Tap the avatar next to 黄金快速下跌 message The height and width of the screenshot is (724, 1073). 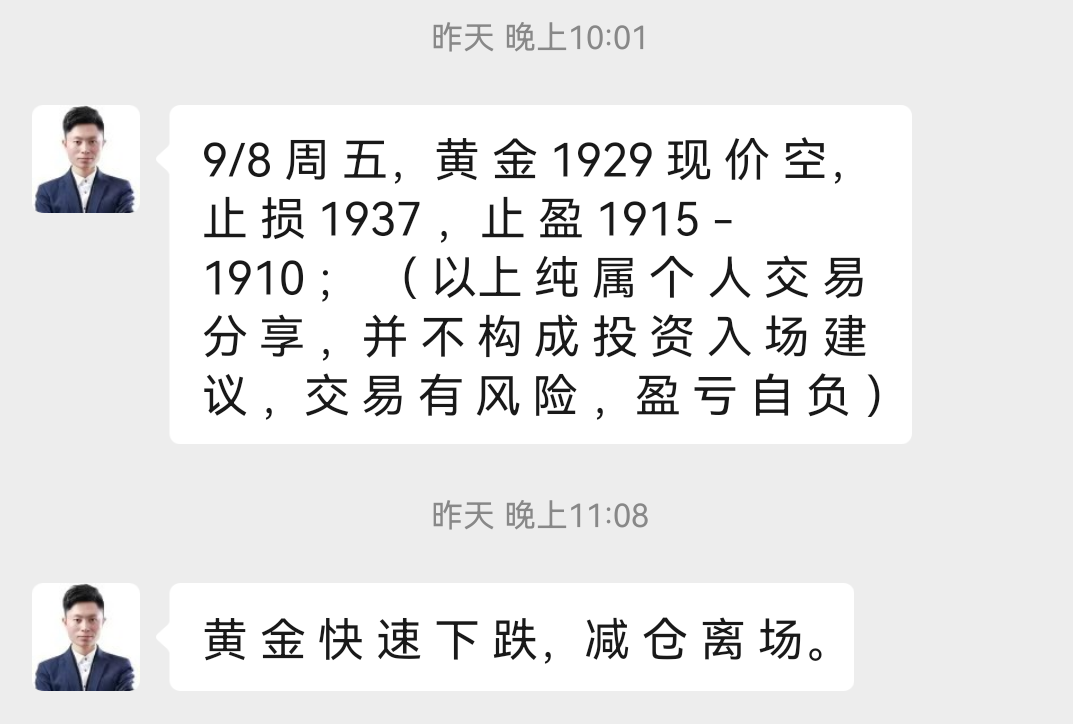point(85,637)
